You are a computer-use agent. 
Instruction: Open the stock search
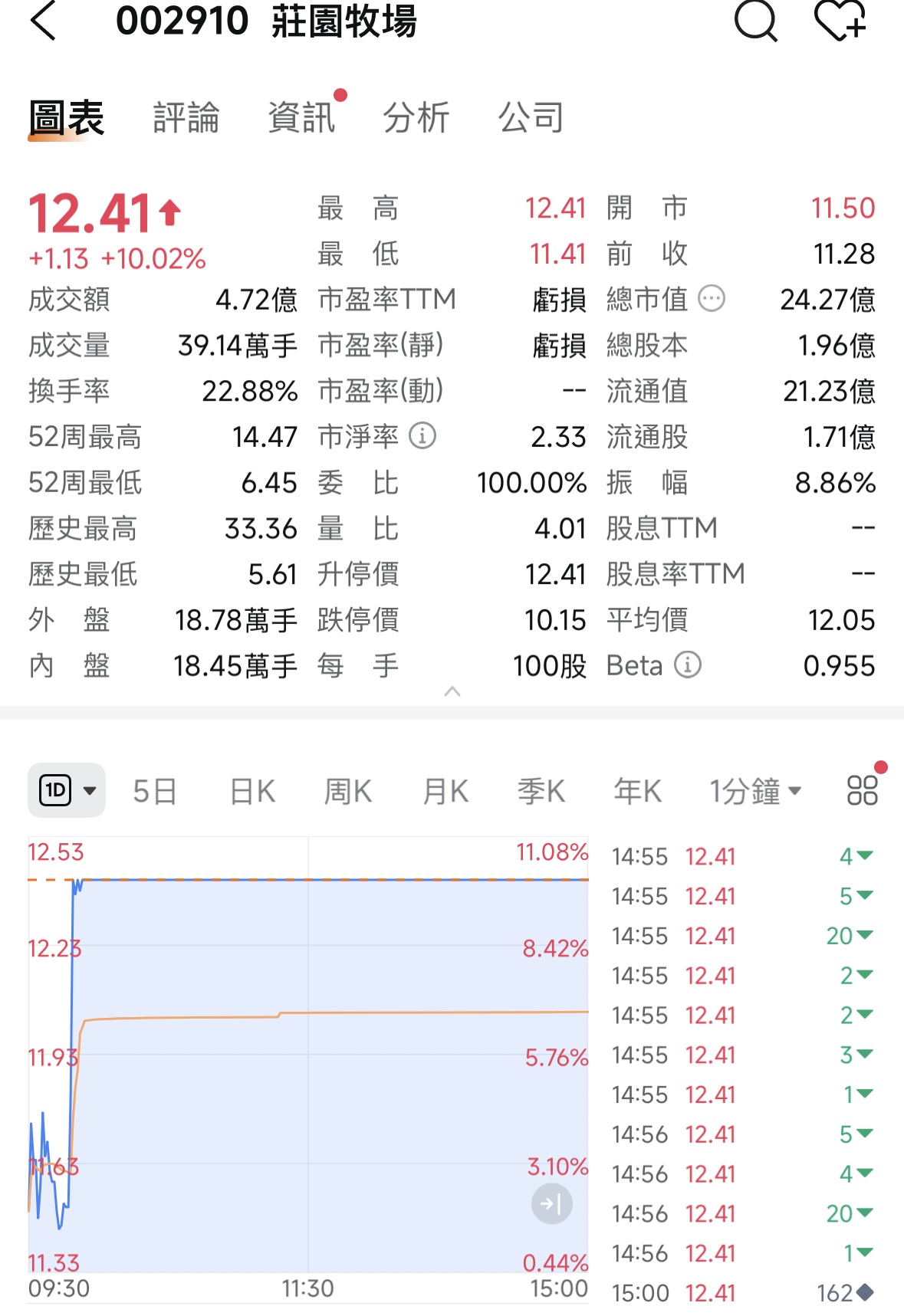755,21
